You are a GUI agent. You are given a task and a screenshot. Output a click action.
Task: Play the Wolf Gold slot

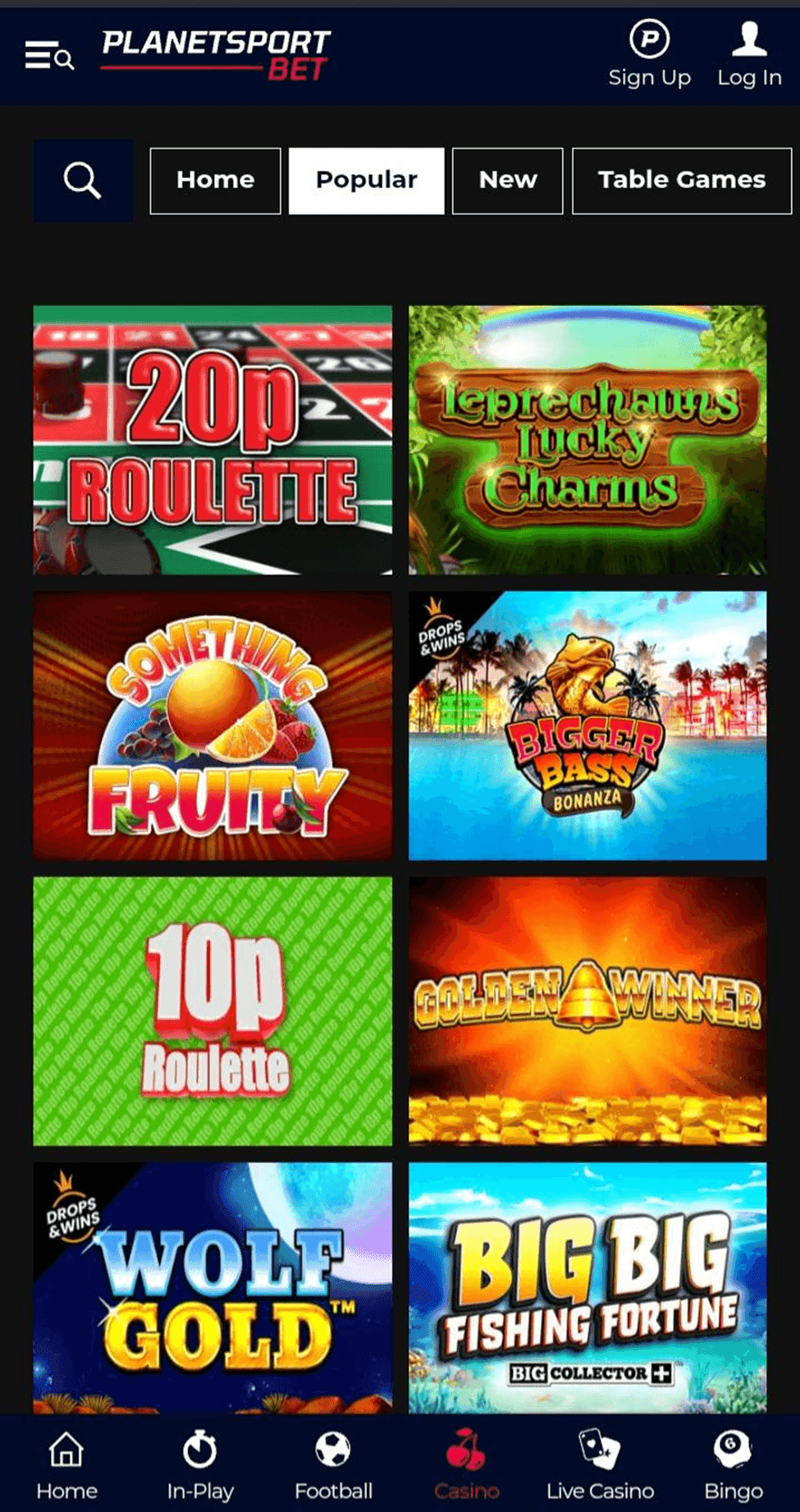pyautogui.click(x=213, y=1287)
